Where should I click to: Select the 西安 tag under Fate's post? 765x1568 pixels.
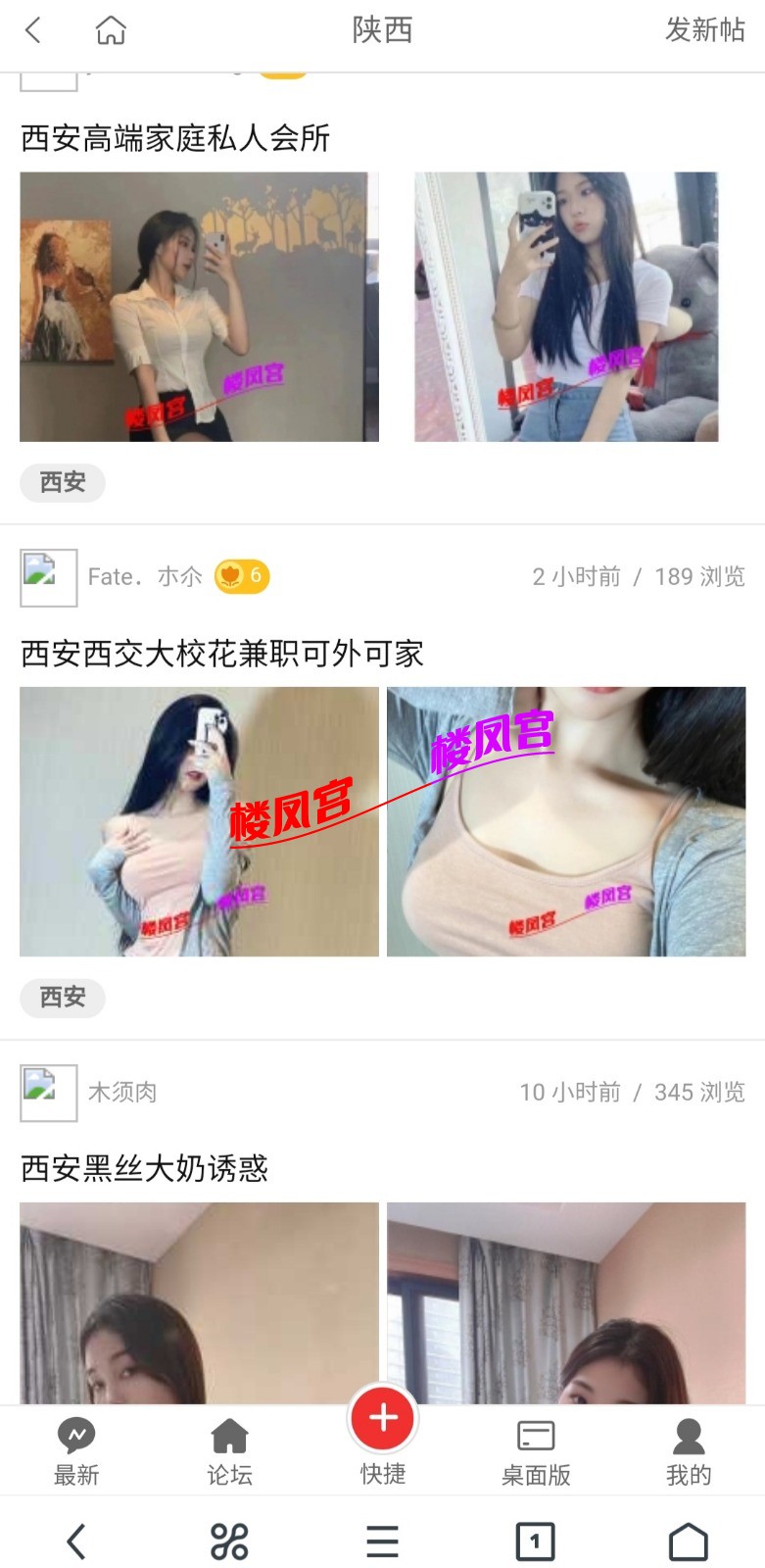pyautogui.click(x=63, y=998)
